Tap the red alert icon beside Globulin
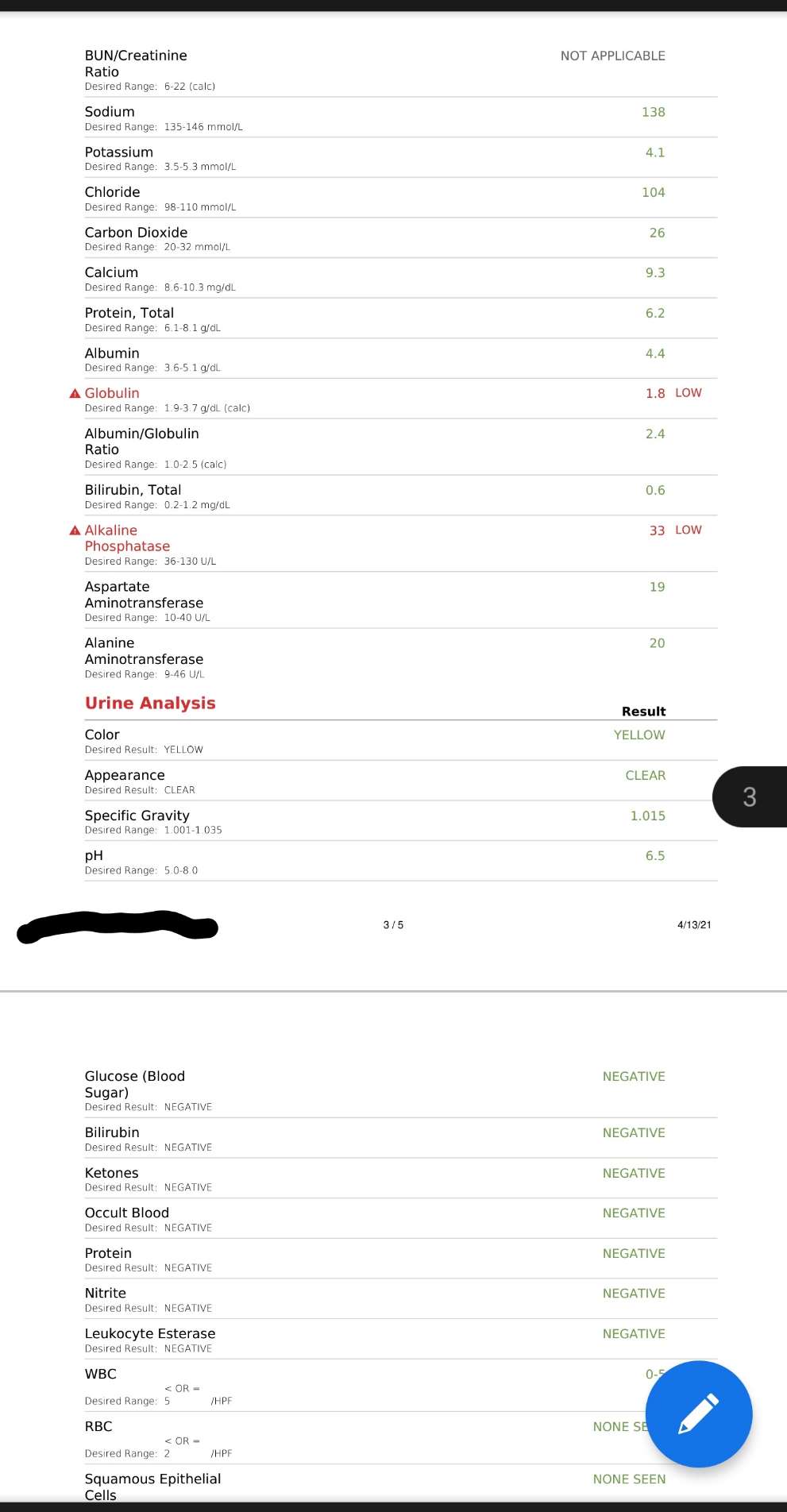This screenshot has height=1512, width=787. pyautogui.click(x=74, y=392)
